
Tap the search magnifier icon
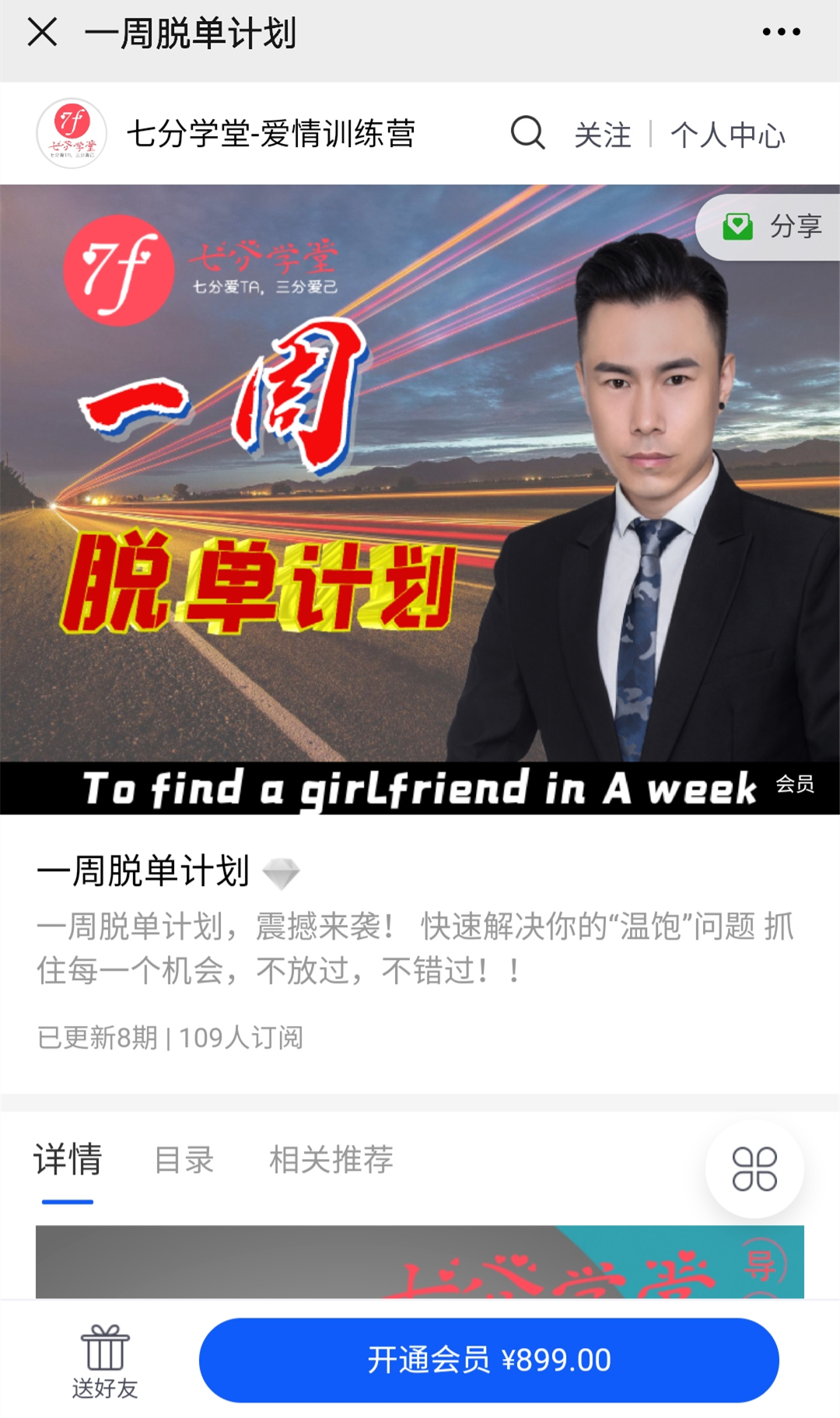click(527, 133)
